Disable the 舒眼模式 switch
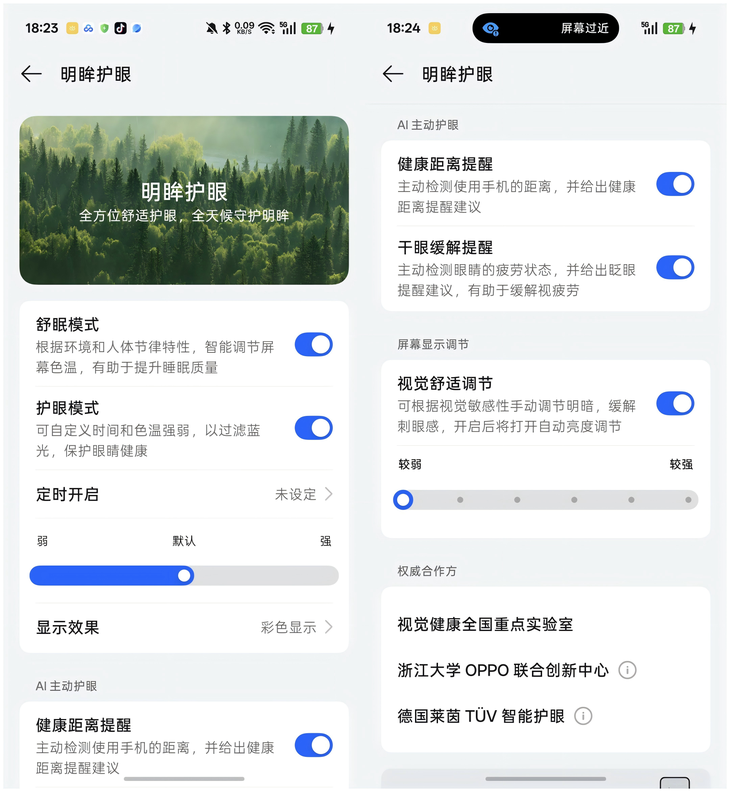Screen dimensions: 730x792 pos(313,345)
